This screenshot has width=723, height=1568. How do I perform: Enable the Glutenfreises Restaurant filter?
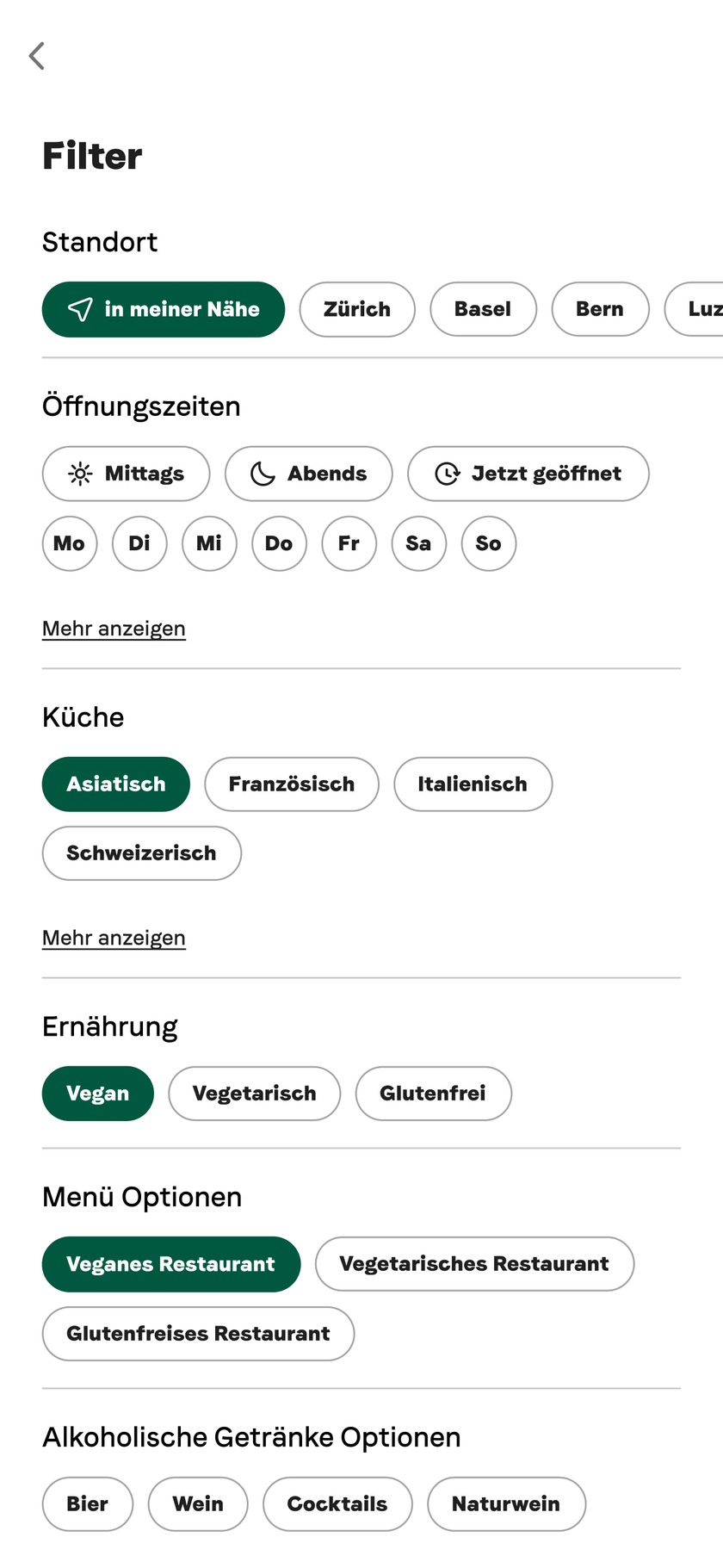[198, 1333]
